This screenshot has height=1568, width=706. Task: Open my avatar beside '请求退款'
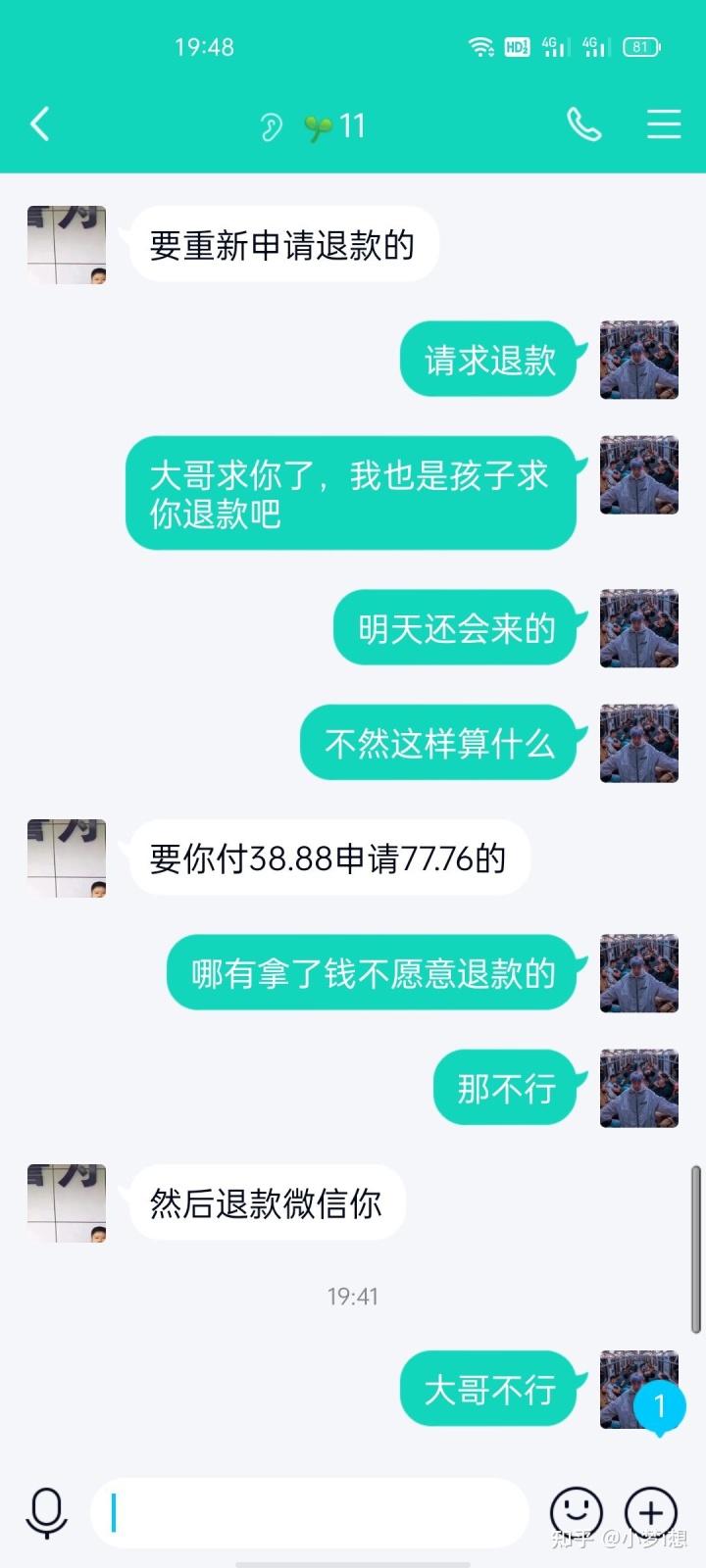point(639,360)
